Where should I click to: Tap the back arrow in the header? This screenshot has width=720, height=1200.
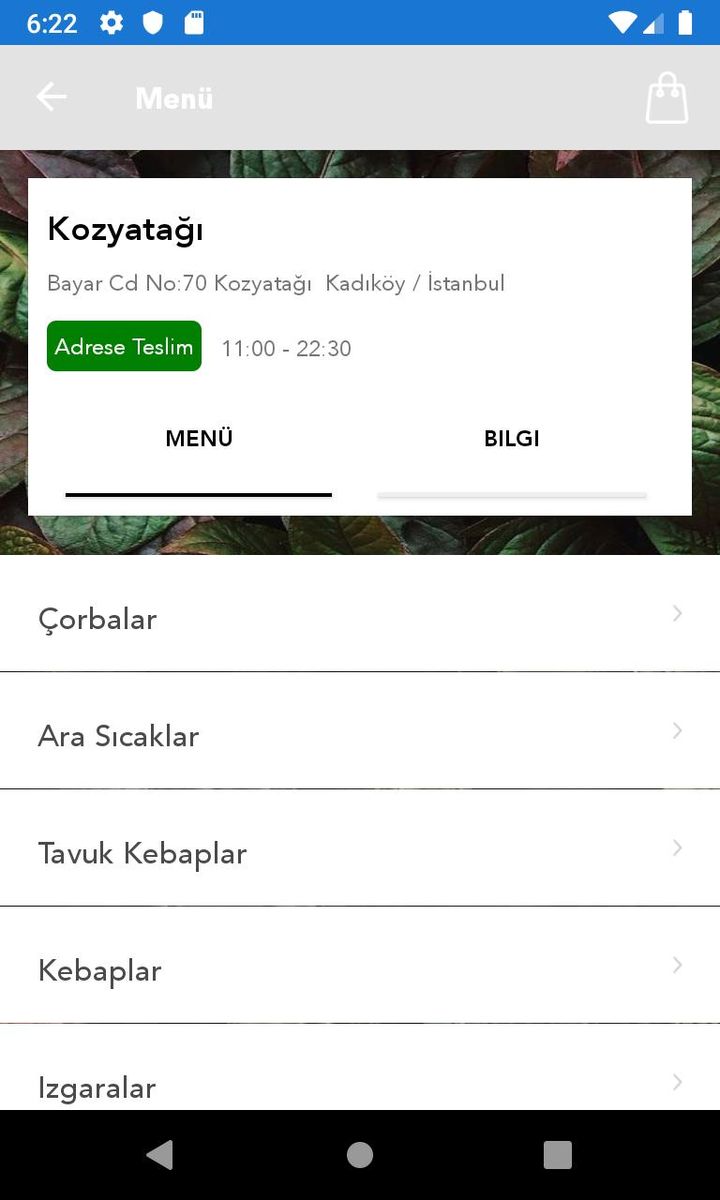51,97
